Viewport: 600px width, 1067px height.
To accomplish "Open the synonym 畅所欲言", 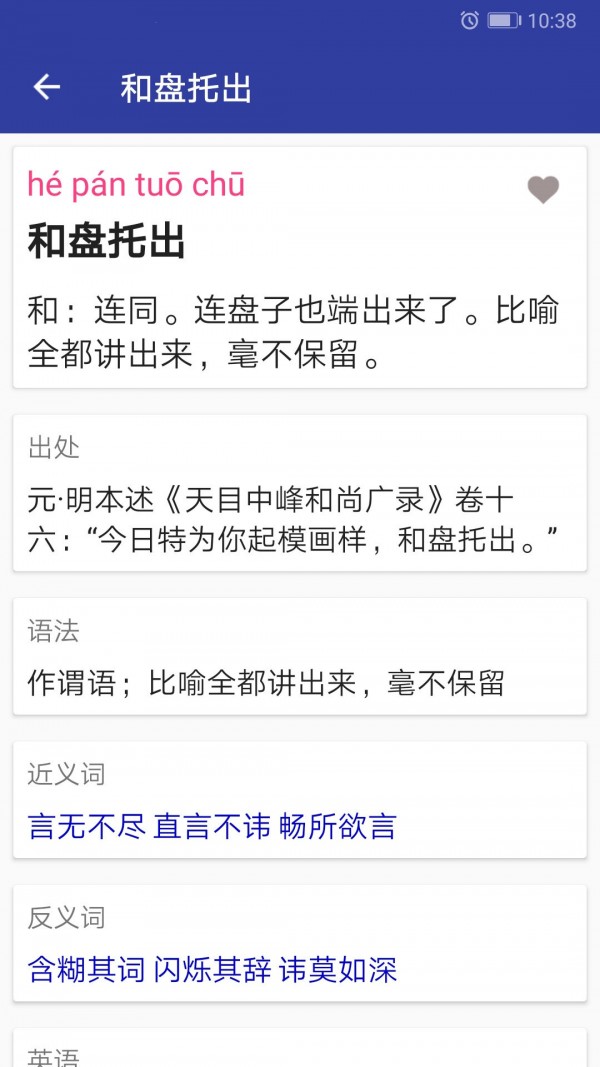I will point(338,826).
